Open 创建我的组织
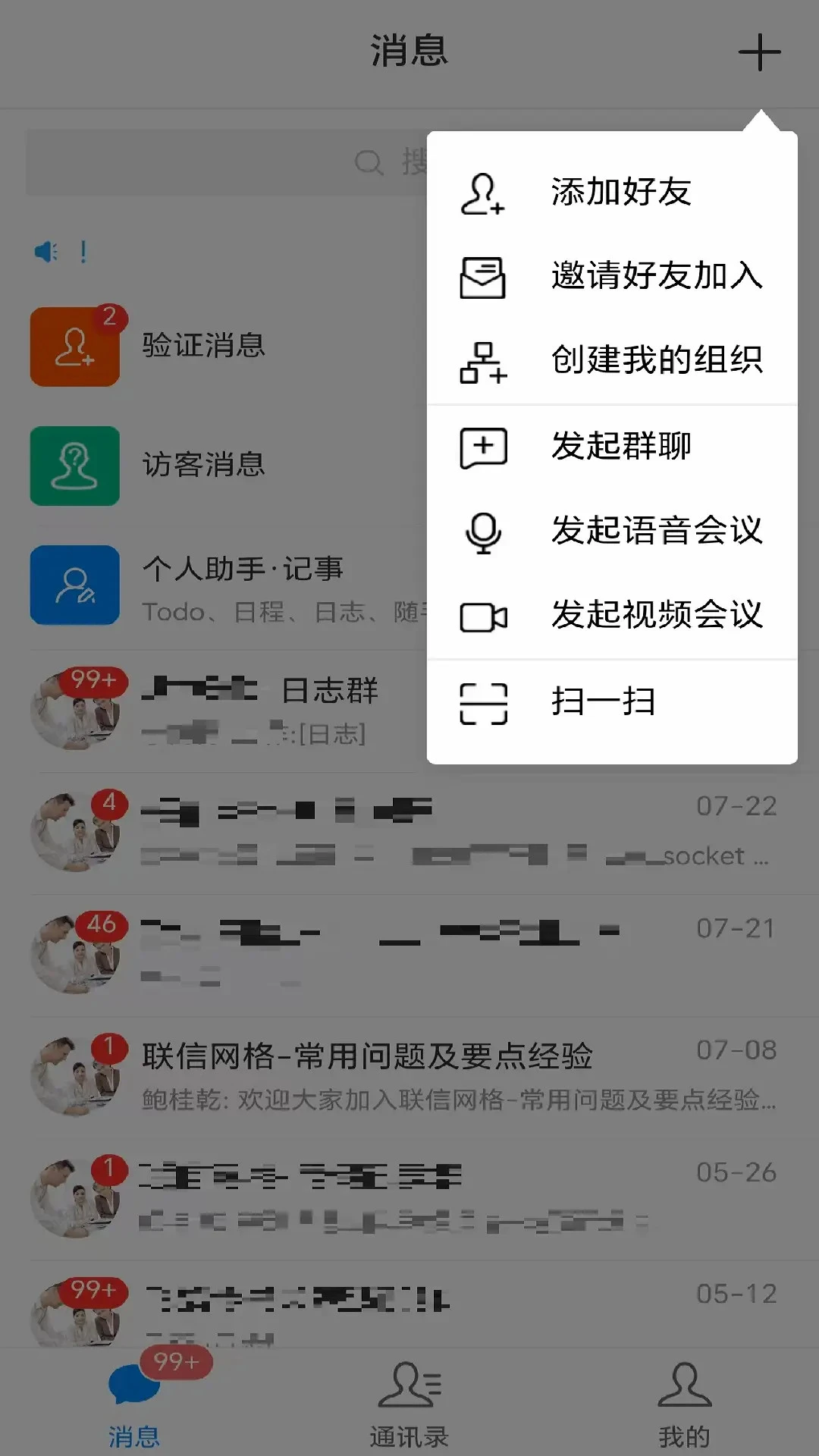Image resolution: width=819 pixels, height=1456 pixels. pyautogui.click(x=611, y=361)
